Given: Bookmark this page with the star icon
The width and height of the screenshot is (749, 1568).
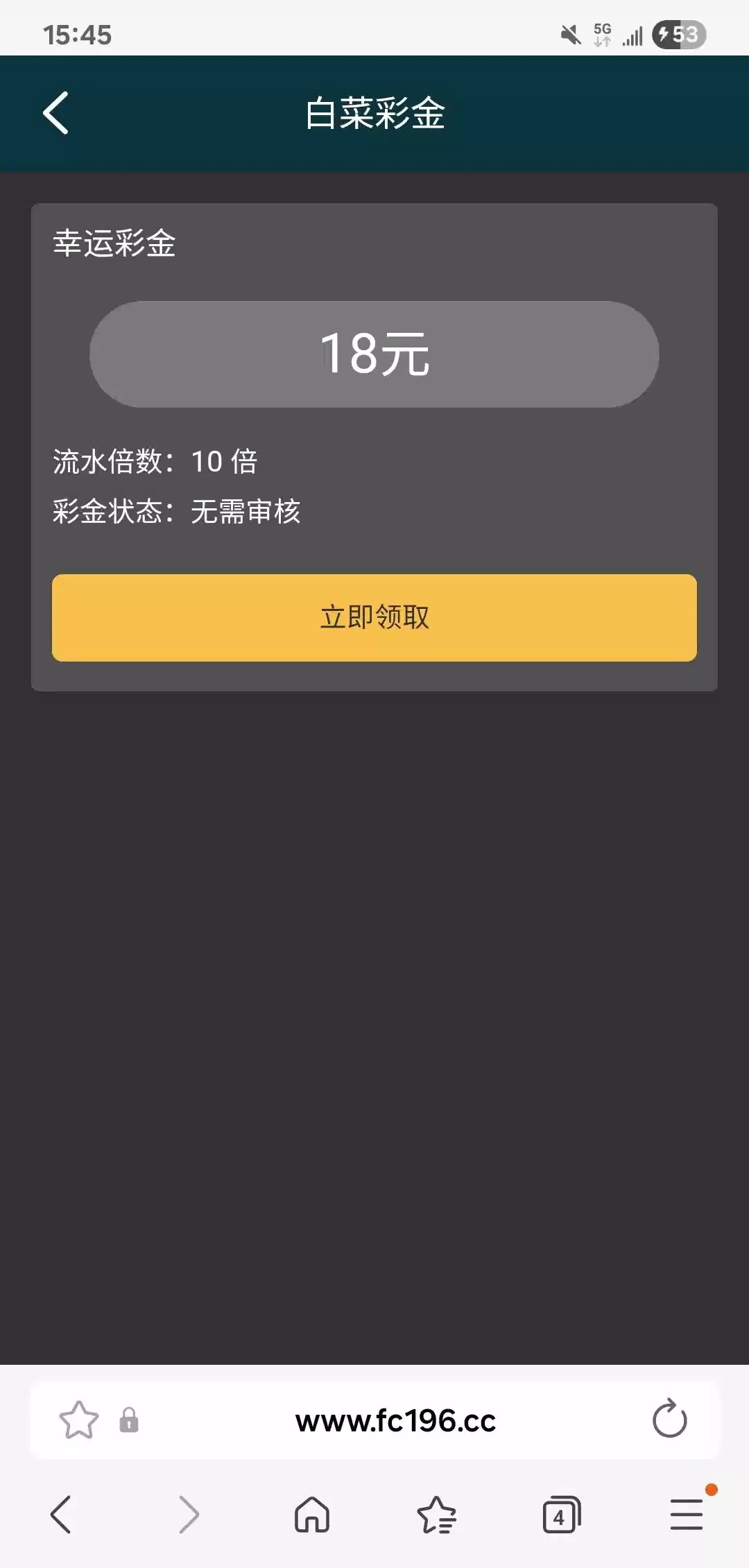Looking at the screenshot, I should pyautogui.click(x=79, y=1420).
